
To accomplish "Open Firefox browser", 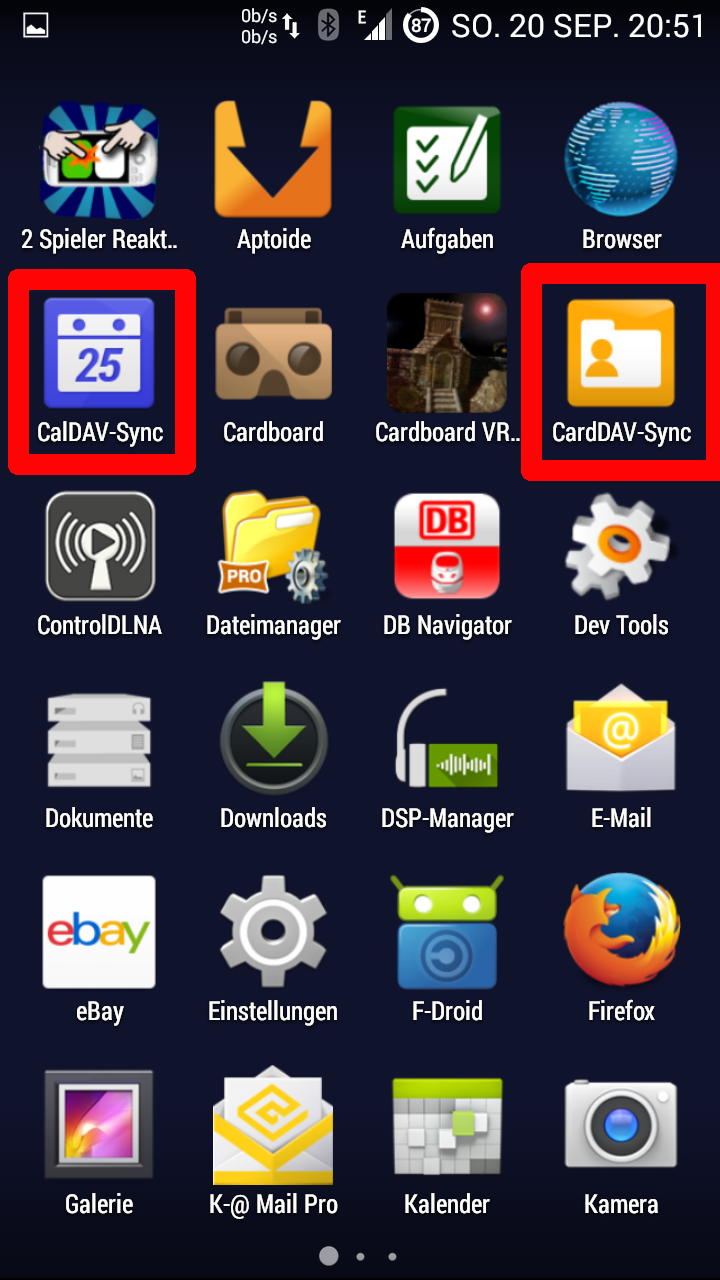I will click(621, 932).
